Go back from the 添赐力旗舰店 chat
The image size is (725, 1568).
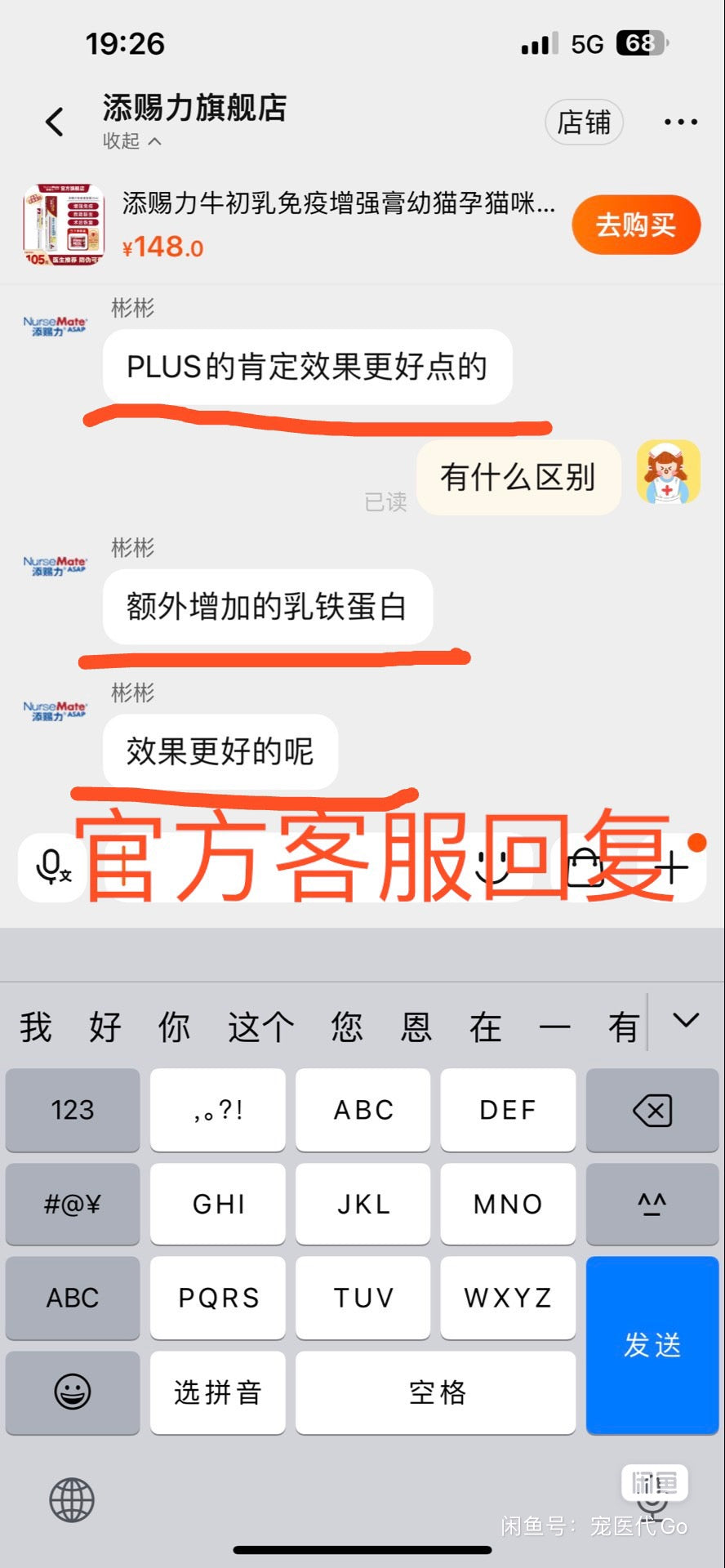[x=55, y=122]
